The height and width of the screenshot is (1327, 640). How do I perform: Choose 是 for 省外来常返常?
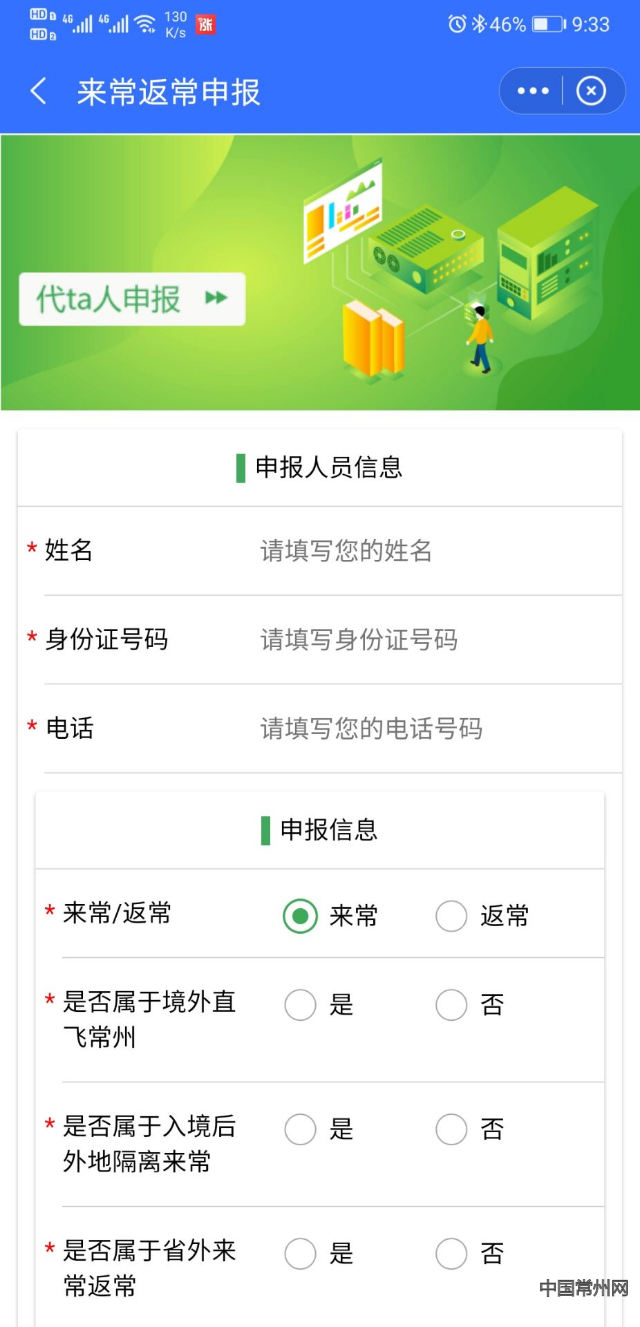coord(300,1254)
